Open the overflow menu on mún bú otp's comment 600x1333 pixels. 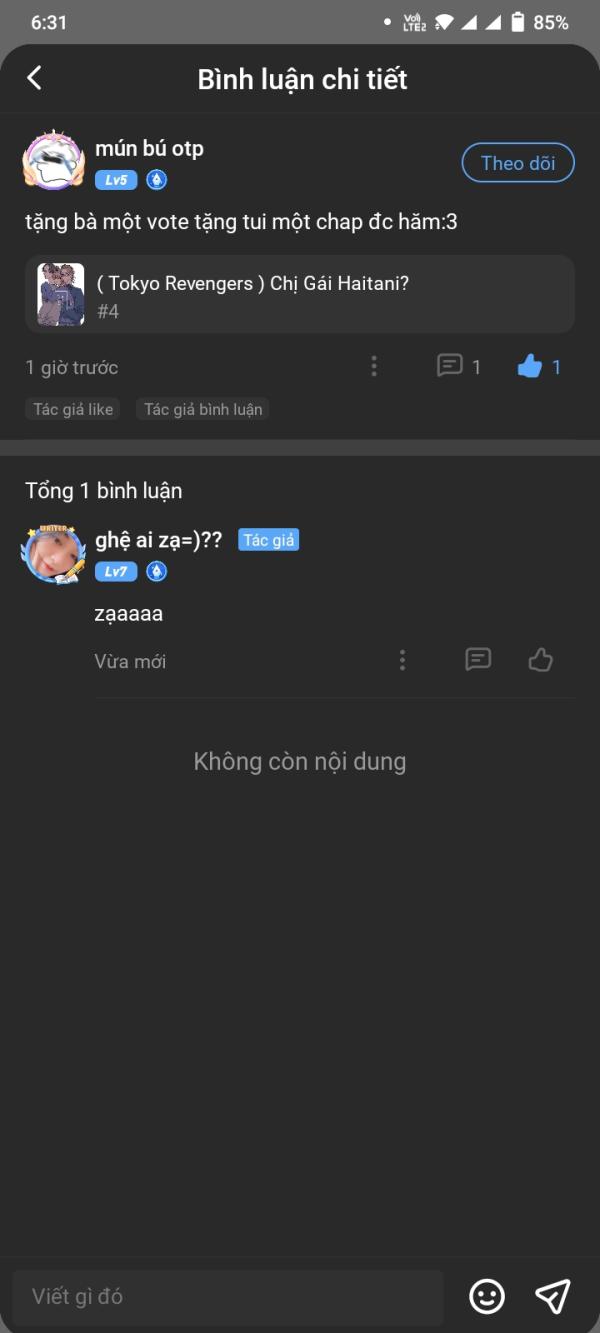point(374,366)
